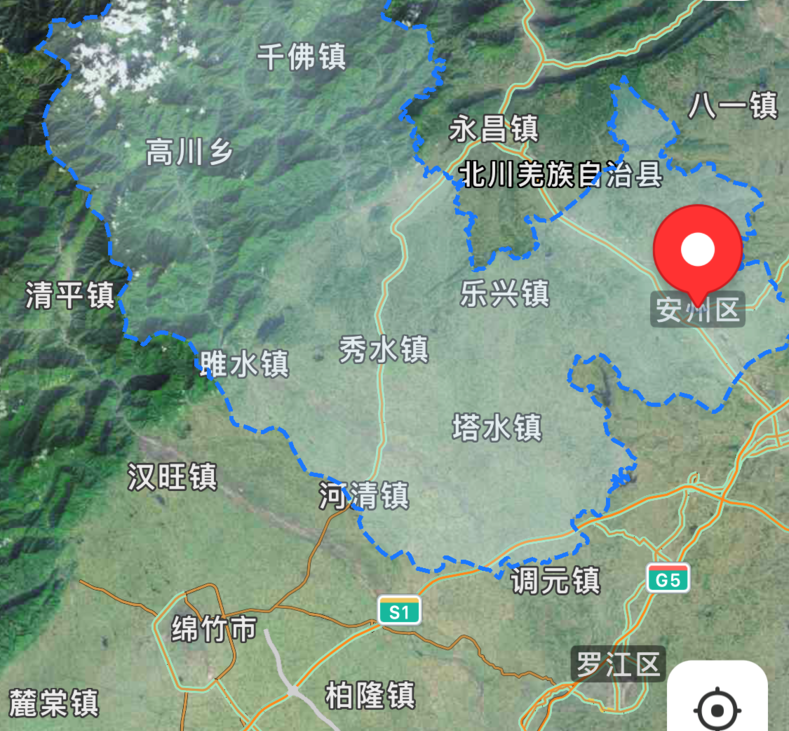Tap the locate-me crosshair button

[x=716, y=708]
